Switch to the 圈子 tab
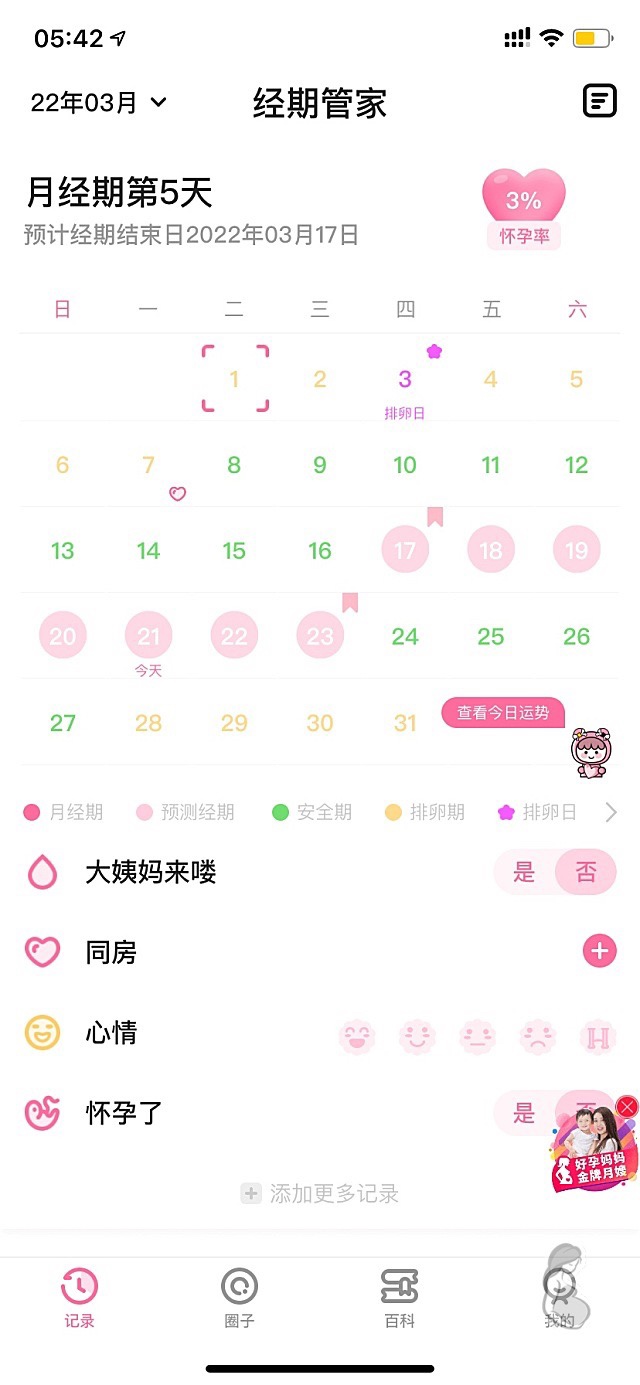640x1385 pixels. [x=239, y=1297]
